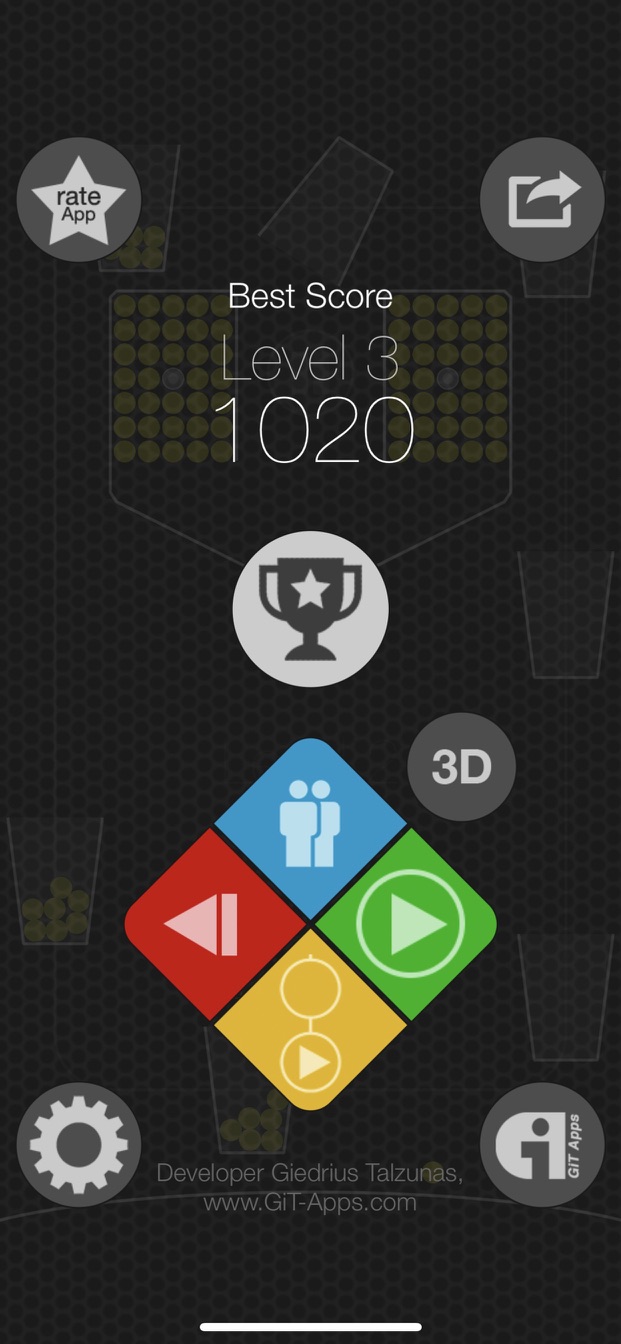Tap the red rewind tile

(215, 924)
